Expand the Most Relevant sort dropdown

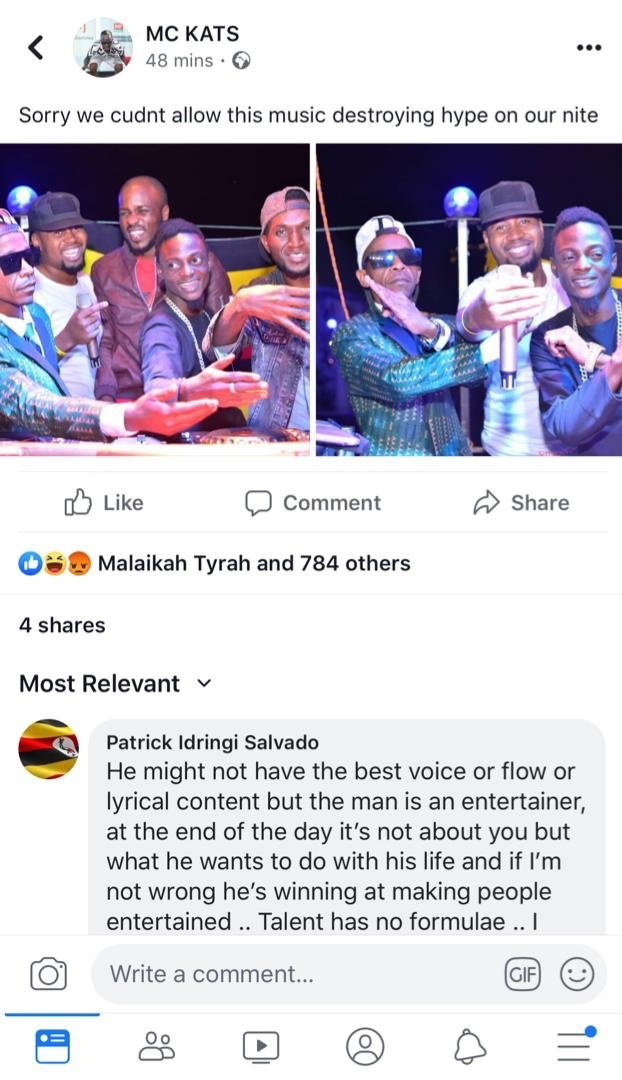116,683
